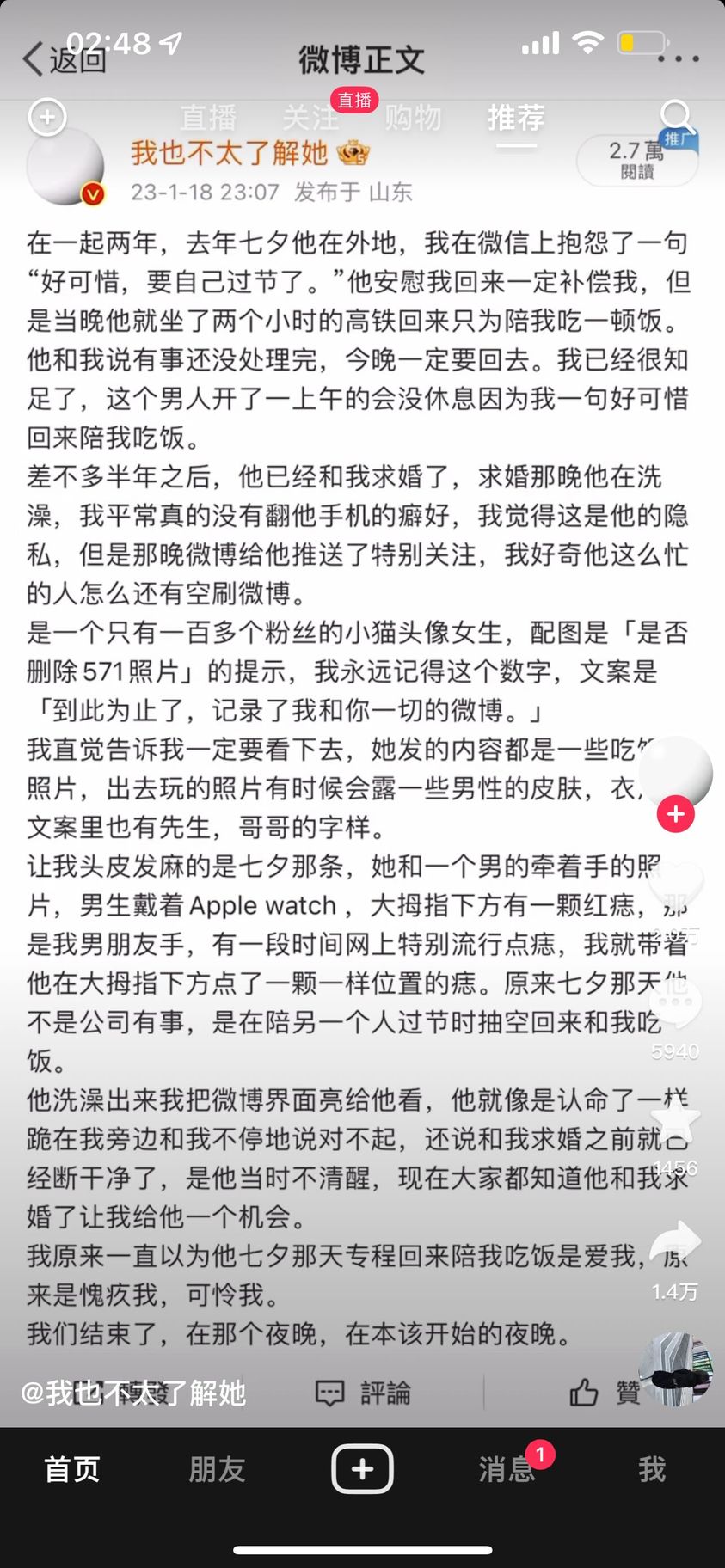Open the 消息 tab
Viewport: 725px width, 1568px height.
click(x=507, y=1470)
